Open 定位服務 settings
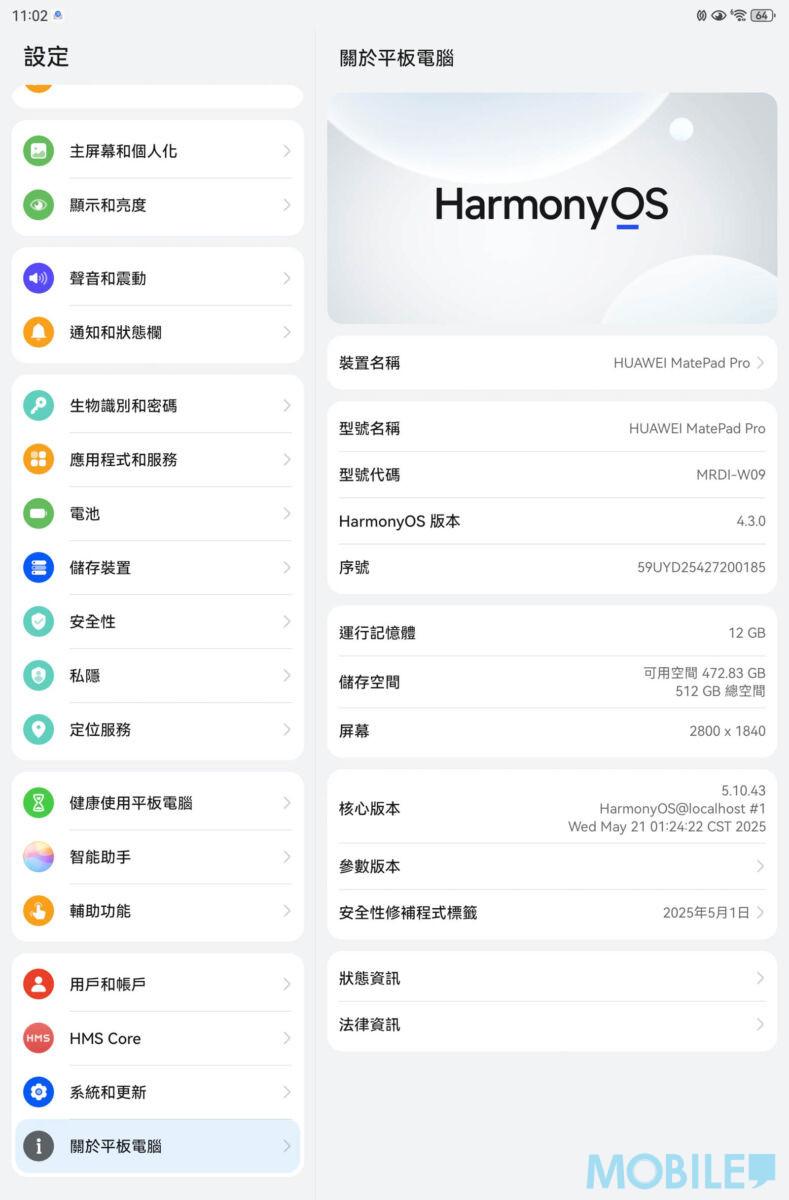 157,729
